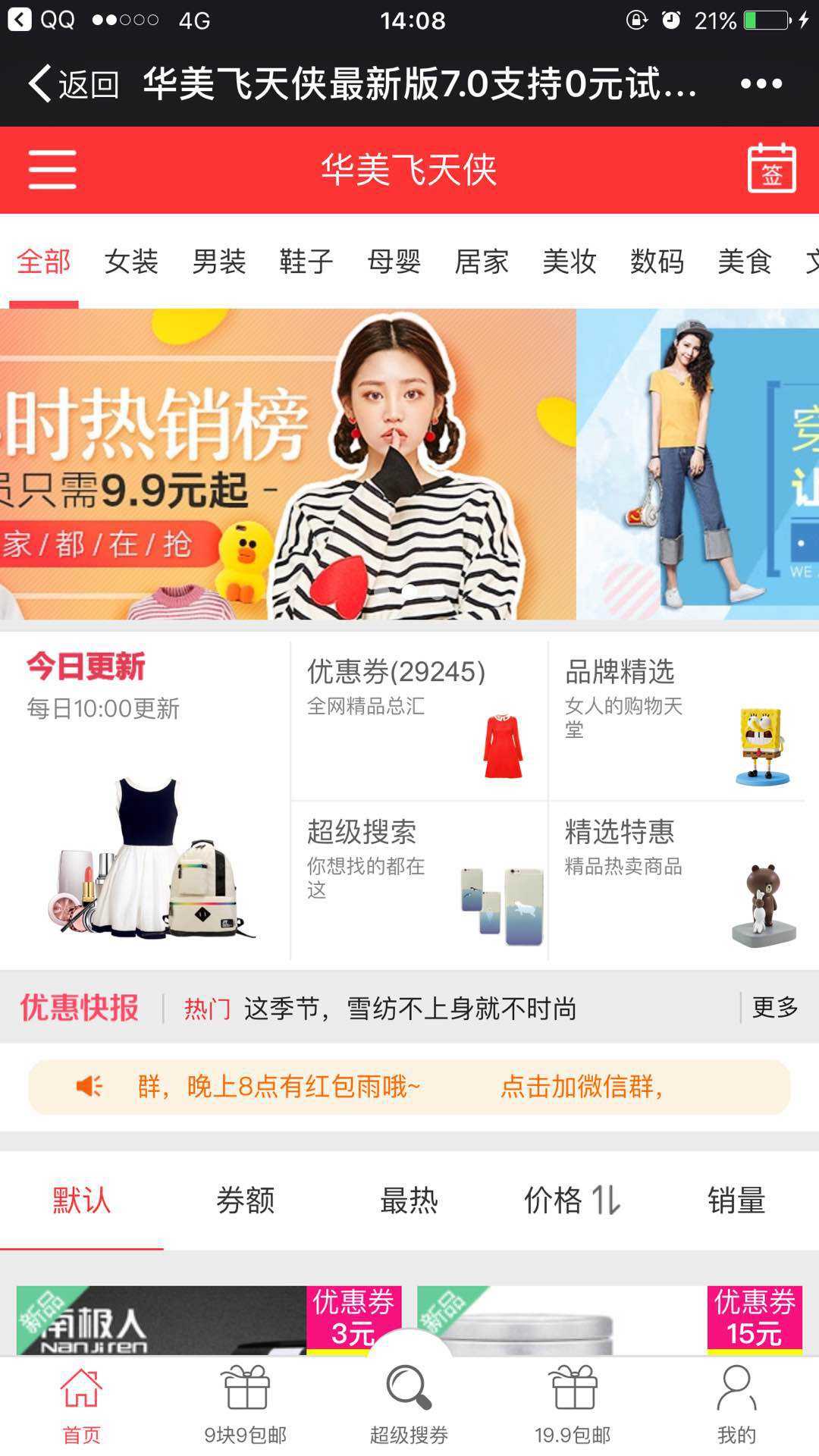Open the daily sign-in calendar icon
Image resolution: width=819 pixels, height=1456 pixels.
point(771,169)
